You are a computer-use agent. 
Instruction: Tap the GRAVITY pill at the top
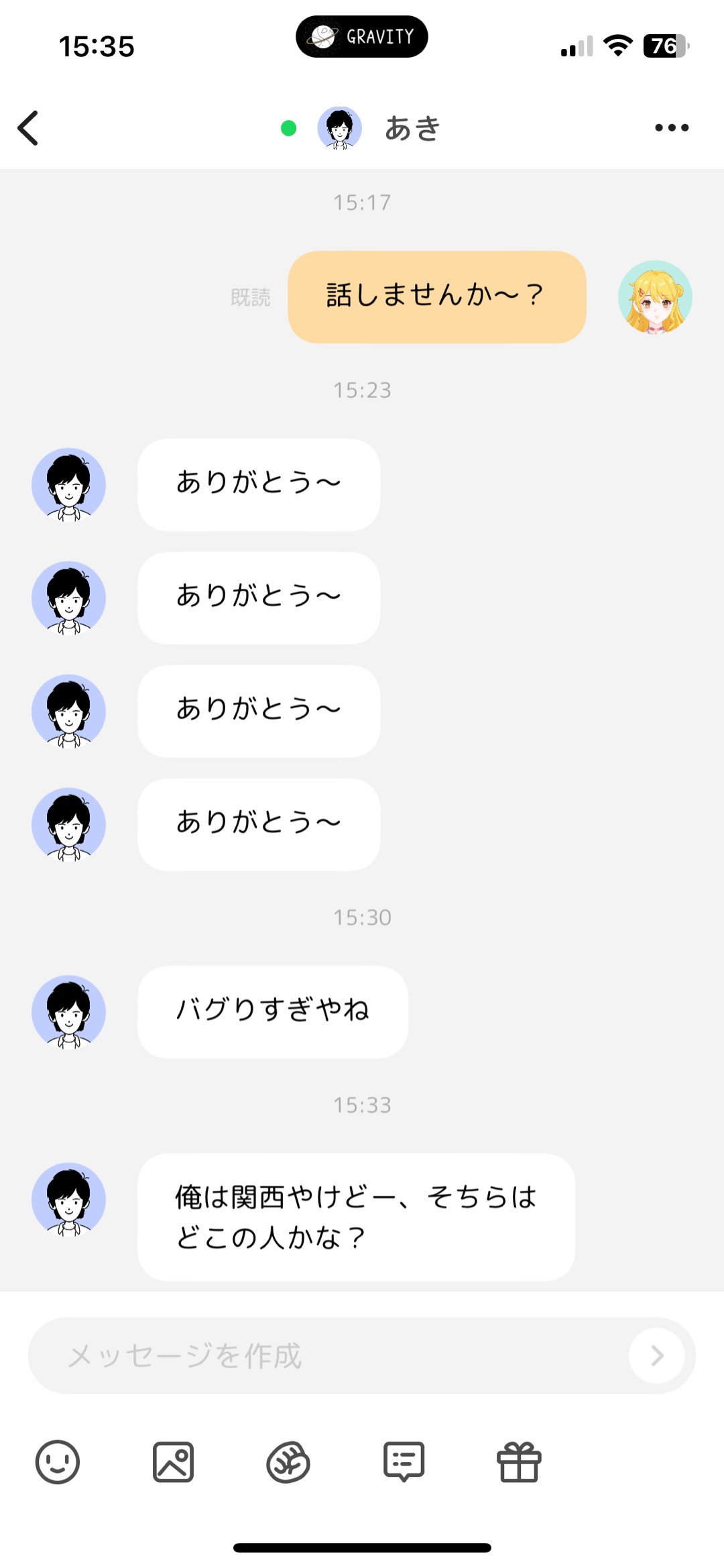click(x=362, y=36)
